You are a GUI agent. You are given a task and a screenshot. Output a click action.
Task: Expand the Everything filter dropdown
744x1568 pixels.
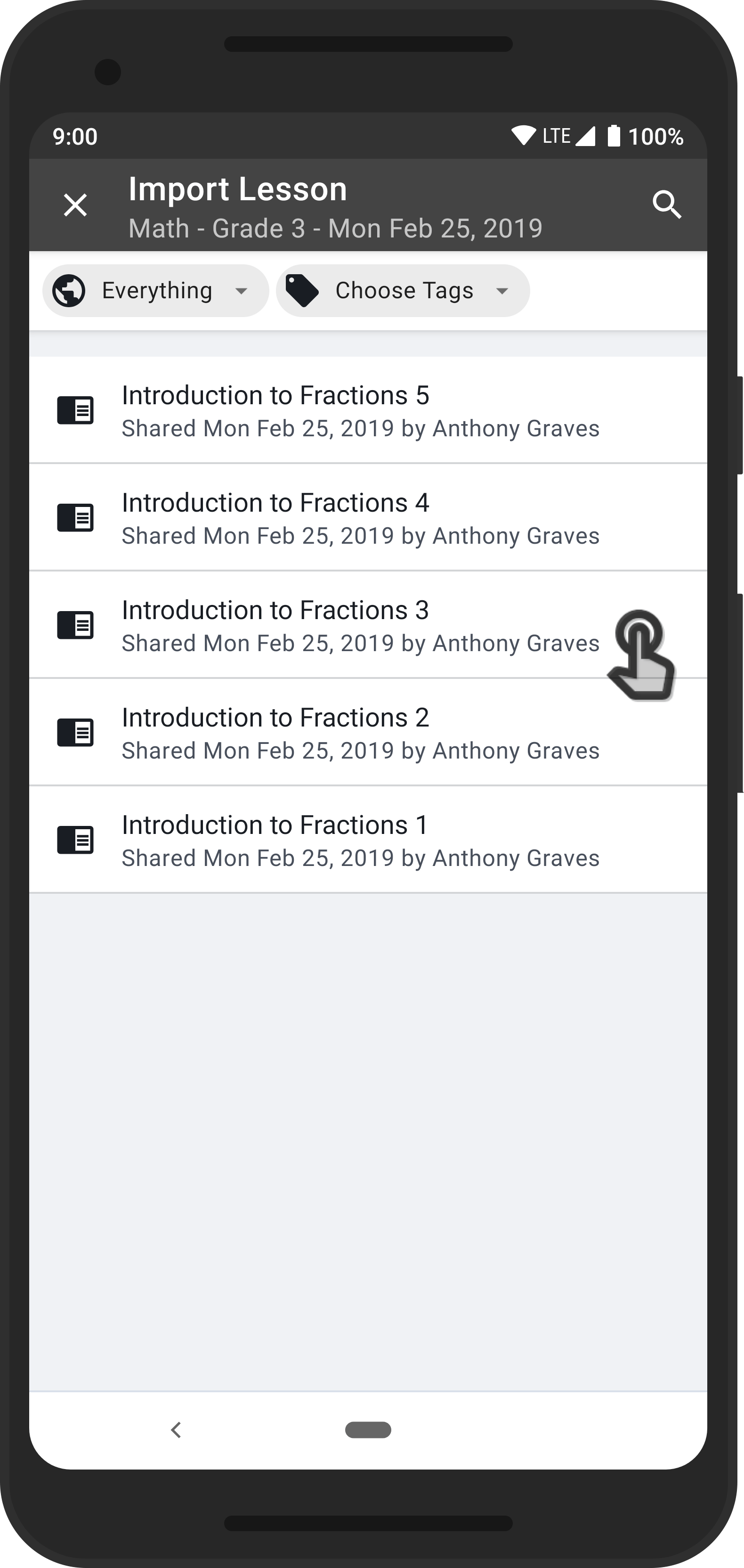pos(156,291)
